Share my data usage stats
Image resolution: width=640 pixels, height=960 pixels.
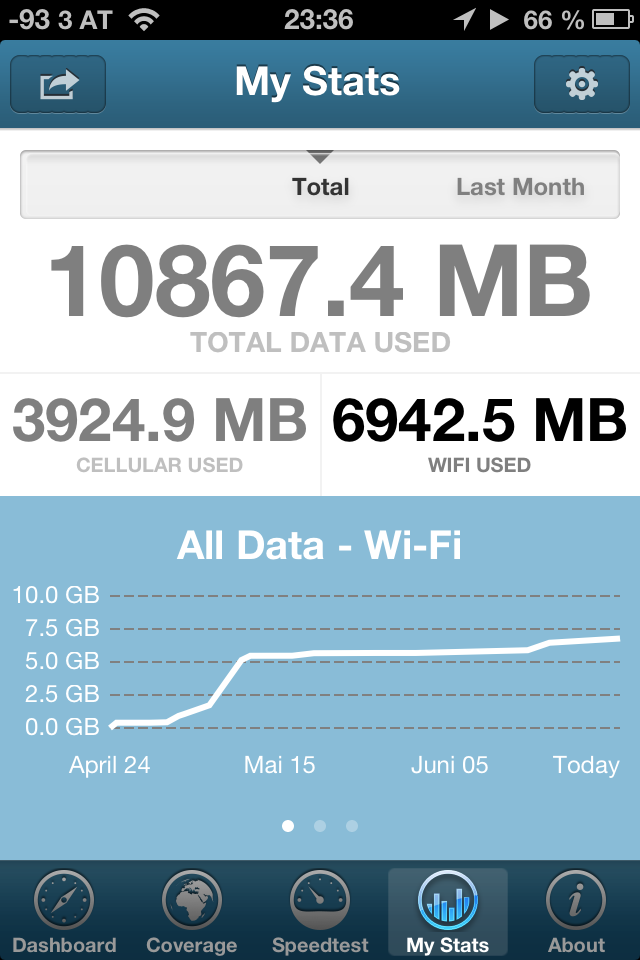point(58,84)
